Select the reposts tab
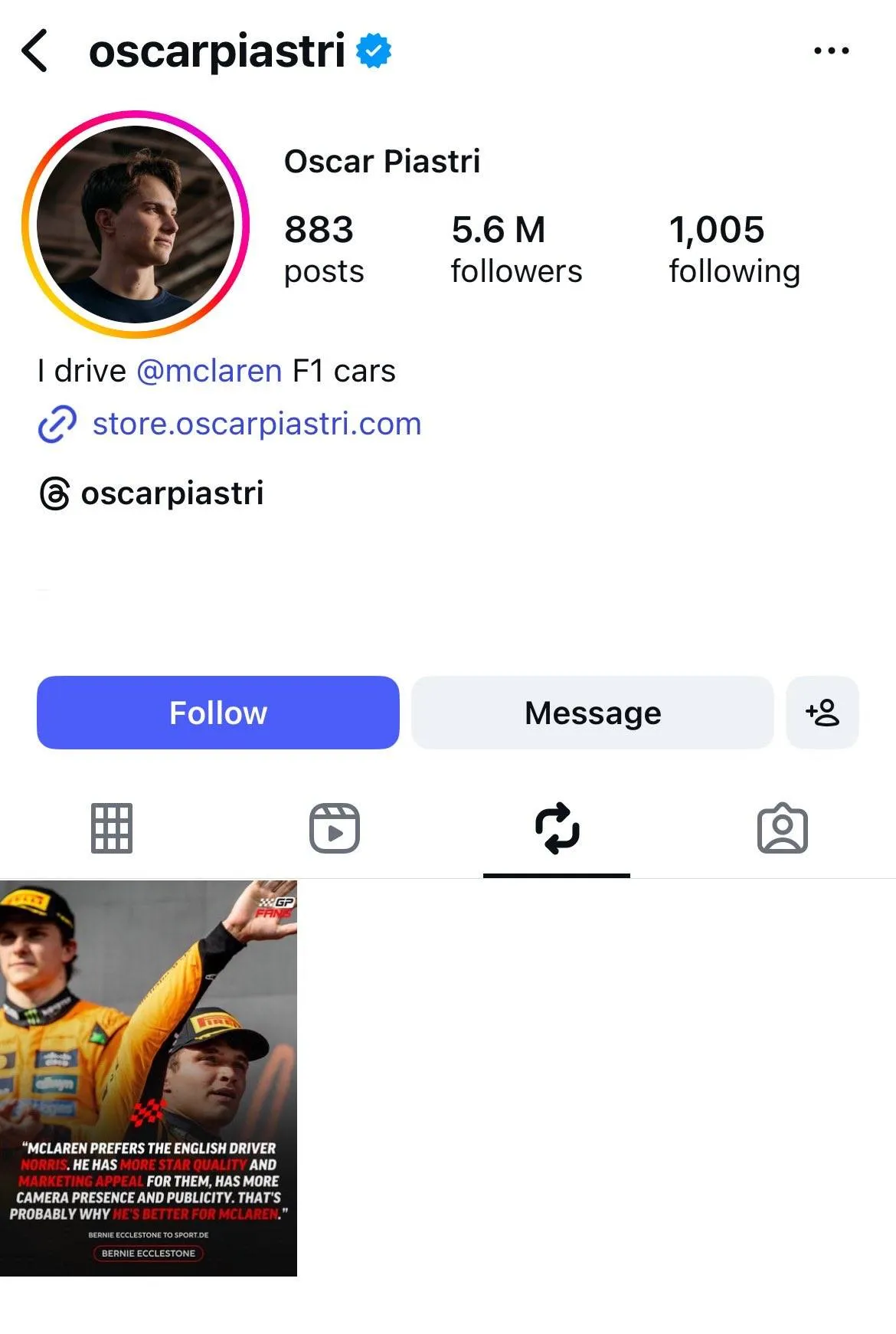 tap(557, 828)
